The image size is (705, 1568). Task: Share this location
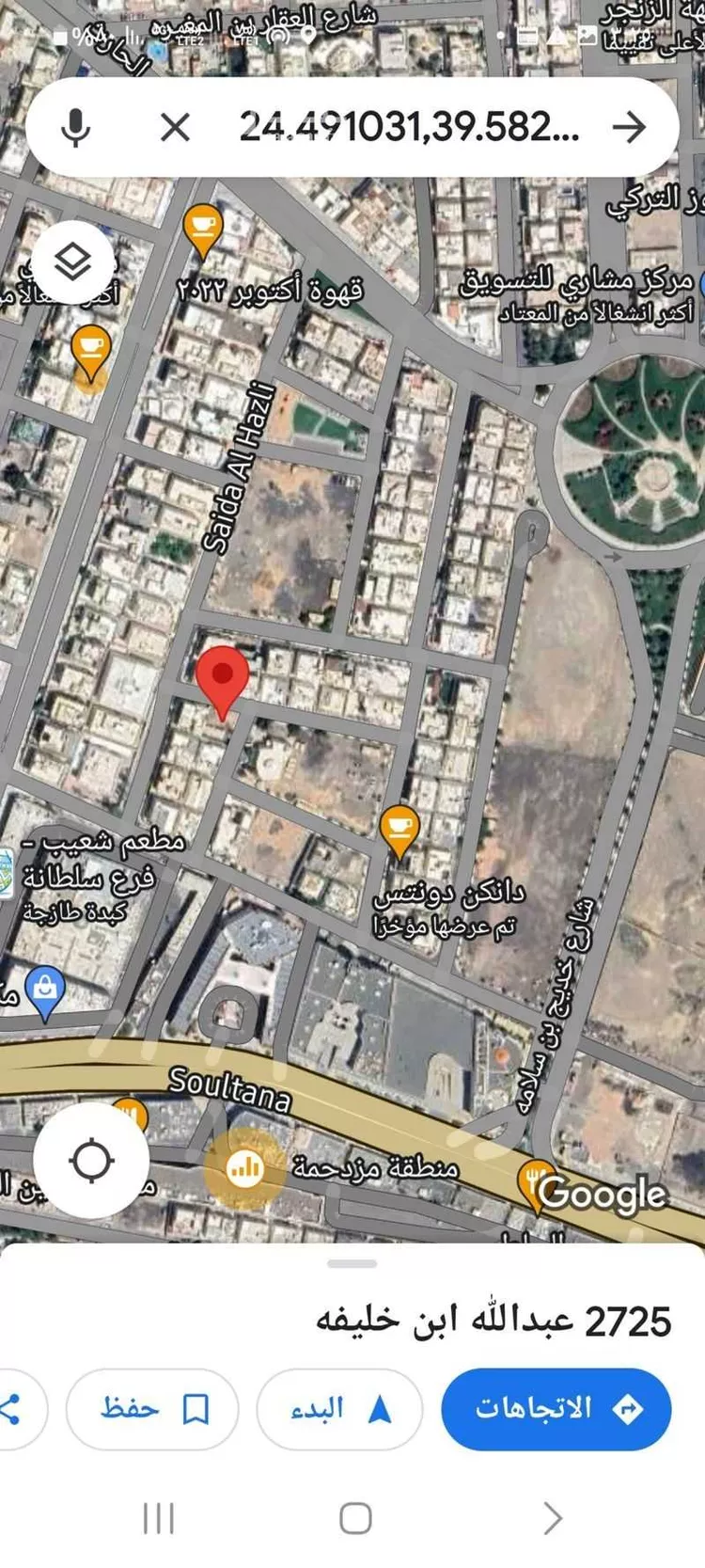(11, 1408)
